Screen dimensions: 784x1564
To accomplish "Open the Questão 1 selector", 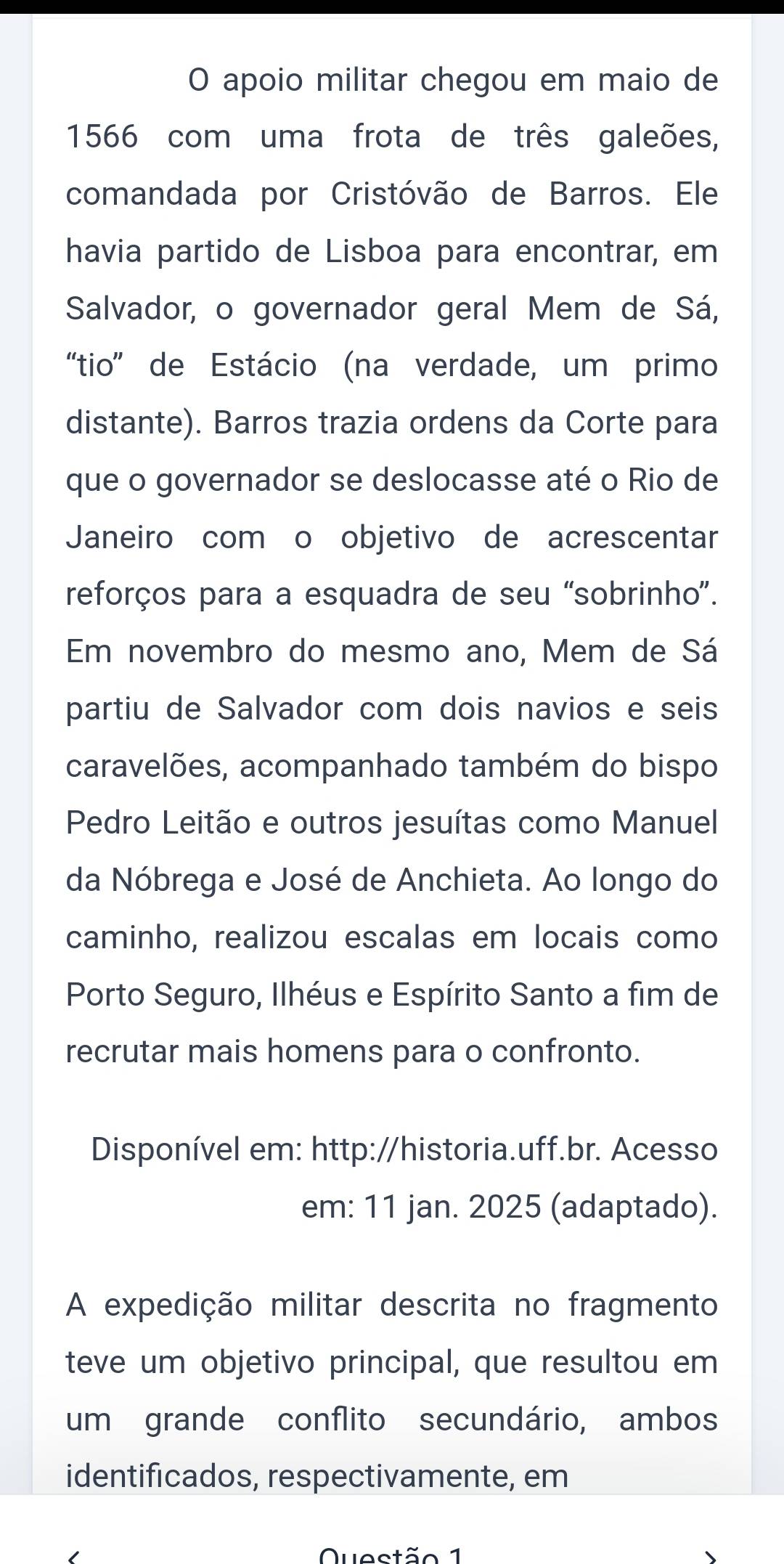I will point(391,1556).
